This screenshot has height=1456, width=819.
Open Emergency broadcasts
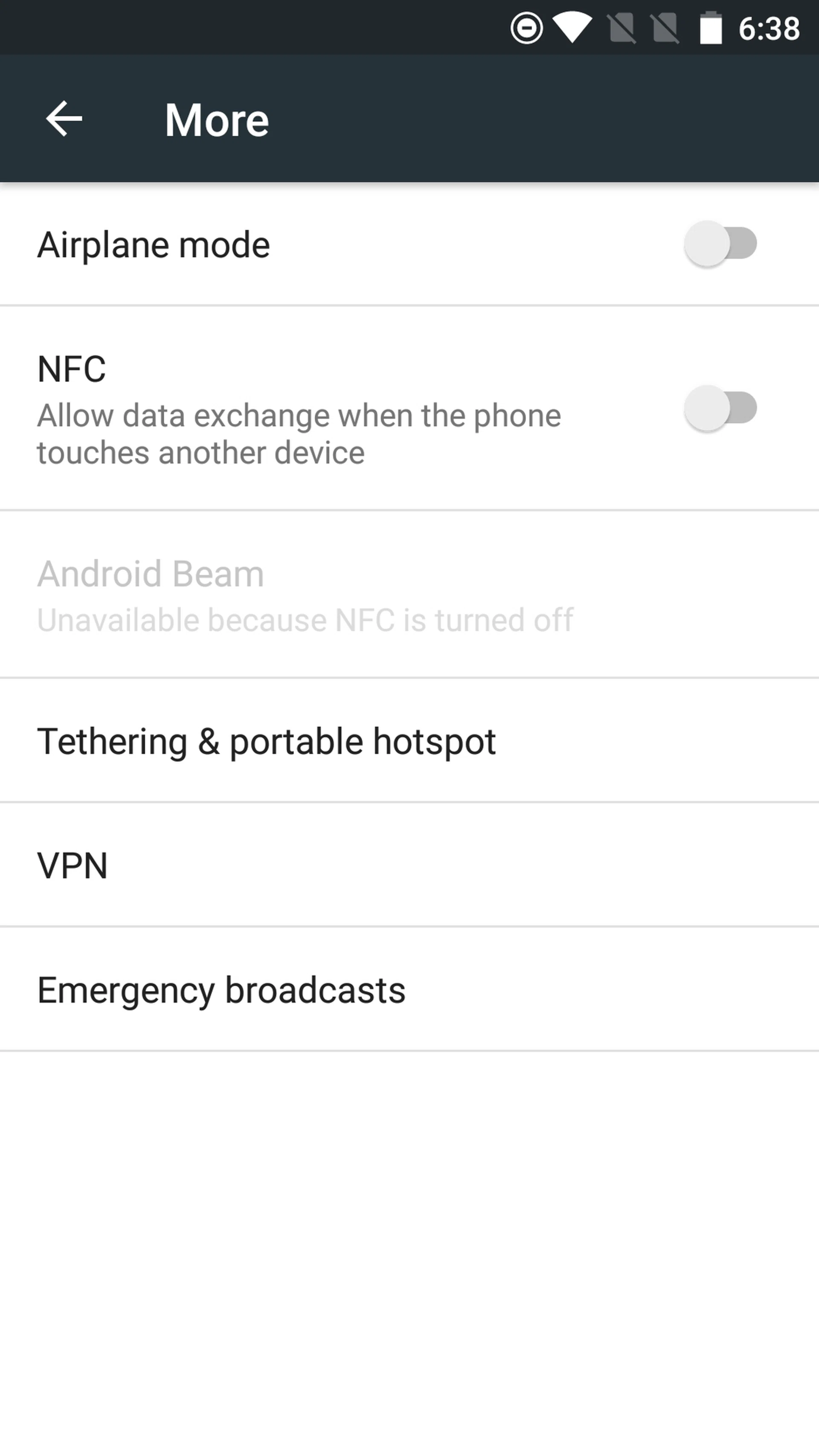[x=221, y=990]
